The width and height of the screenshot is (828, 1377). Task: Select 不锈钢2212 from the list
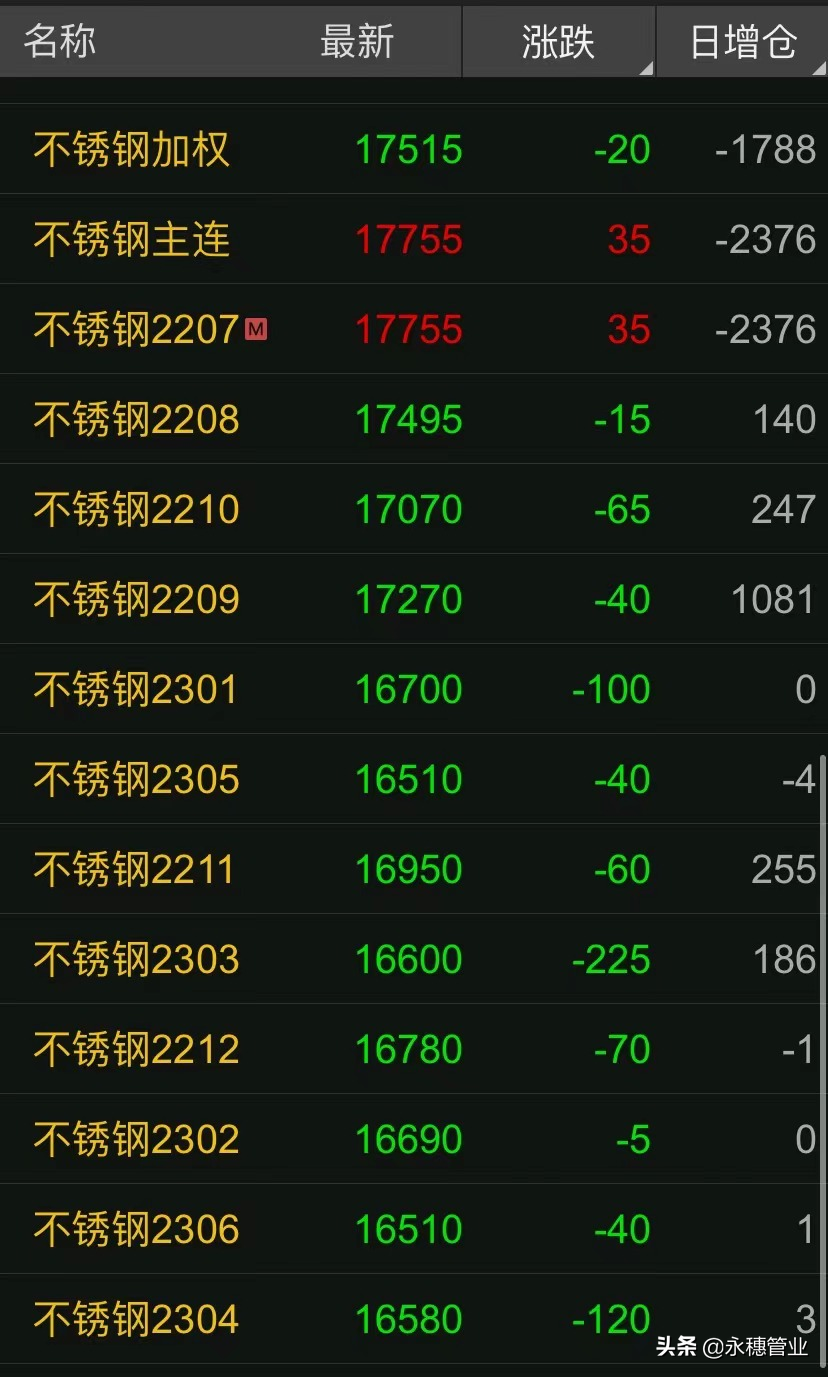tap(414, 1049)
